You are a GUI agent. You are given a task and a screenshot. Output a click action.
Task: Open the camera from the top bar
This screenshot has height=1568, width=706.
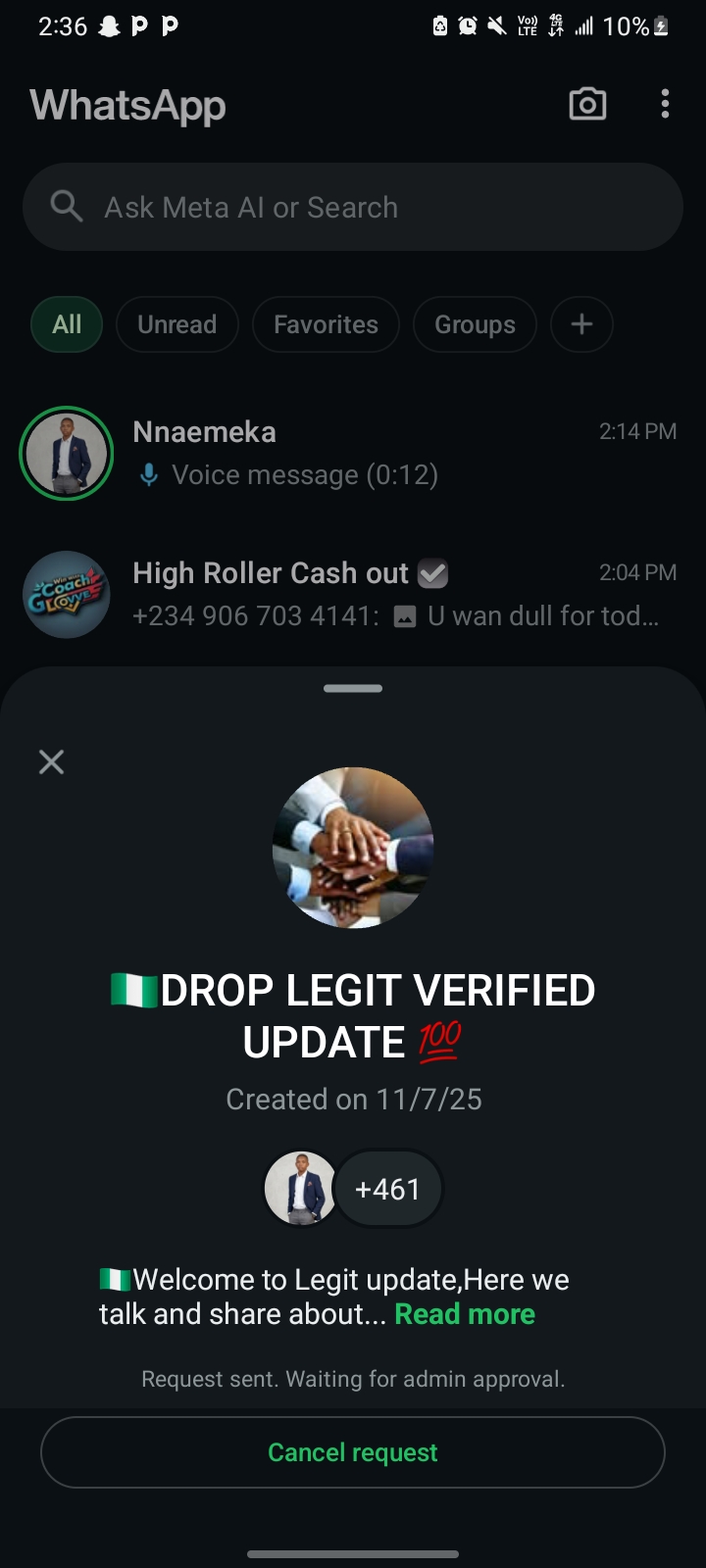(x=587, y=104)
